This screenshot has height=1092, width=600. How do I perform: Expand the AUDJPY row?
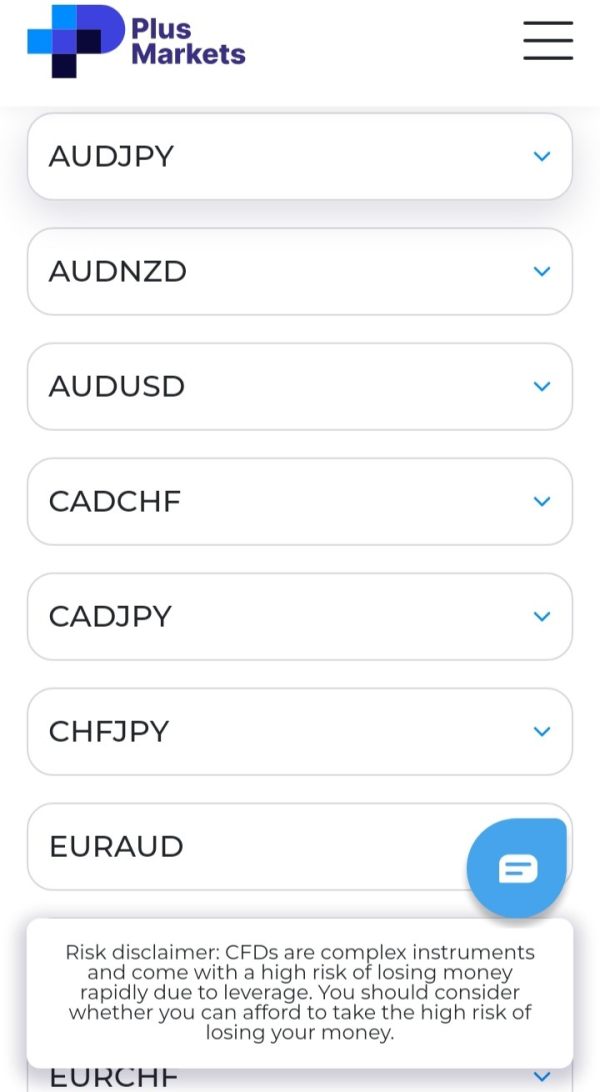[299, 156]
